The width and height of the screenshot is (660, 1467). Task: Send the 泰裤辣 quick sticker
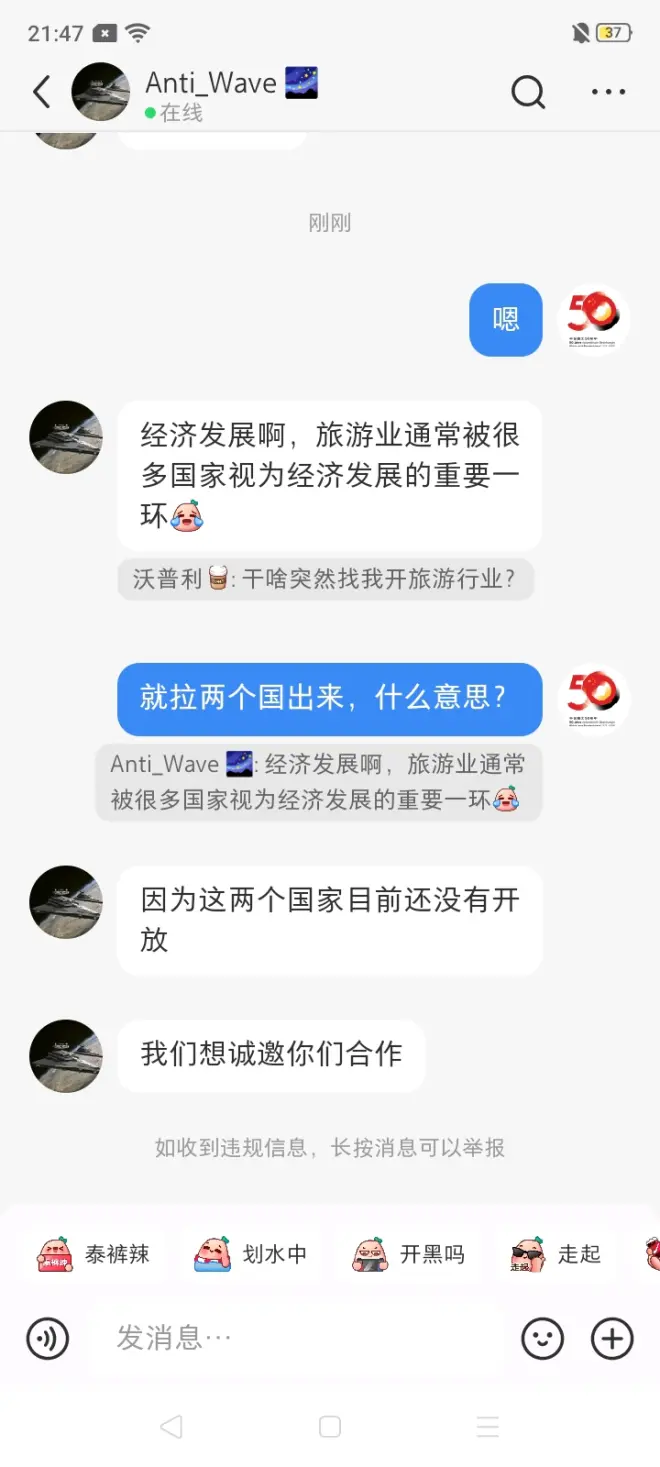coord(94,1254)
